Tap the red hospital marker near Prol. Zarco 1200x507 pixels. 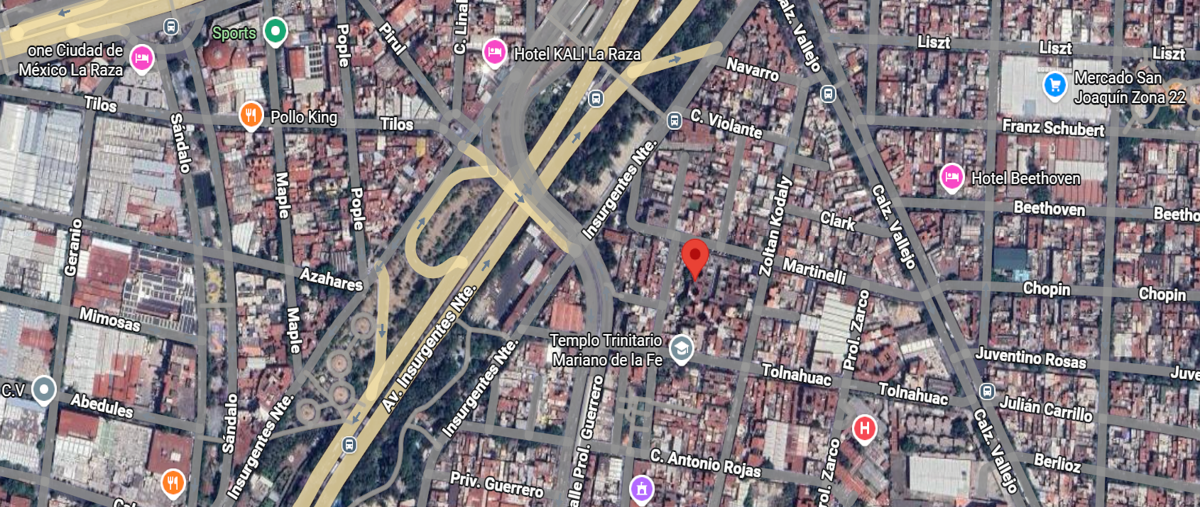(x=864, y=429)
